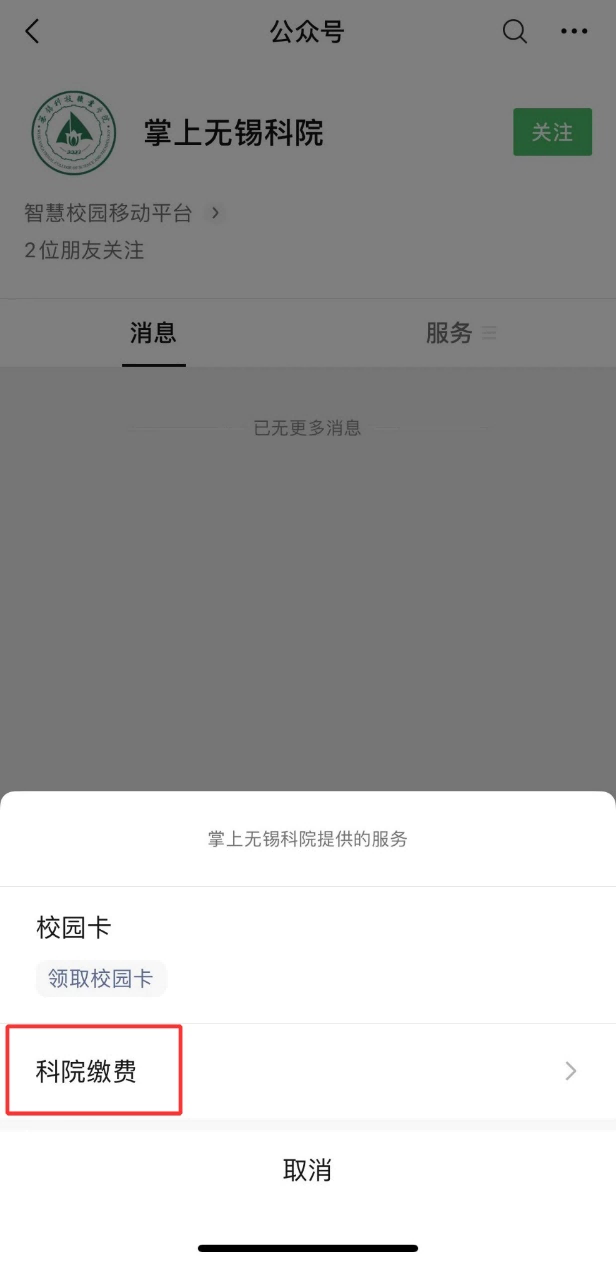Open search in the account page
This screenshot has width=616, height=1264.
514,32
